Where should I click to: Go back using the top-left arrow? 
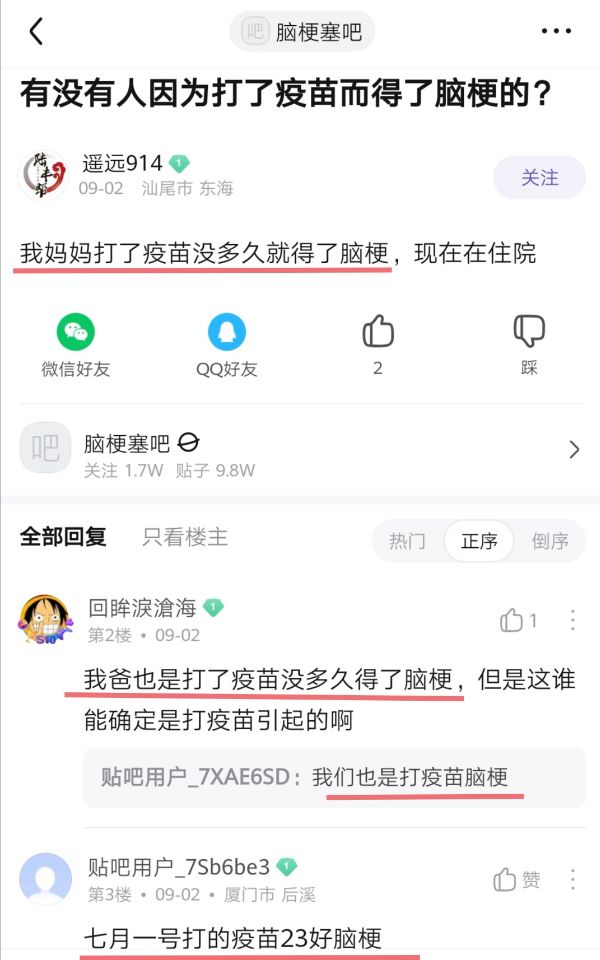coord(36,32)
